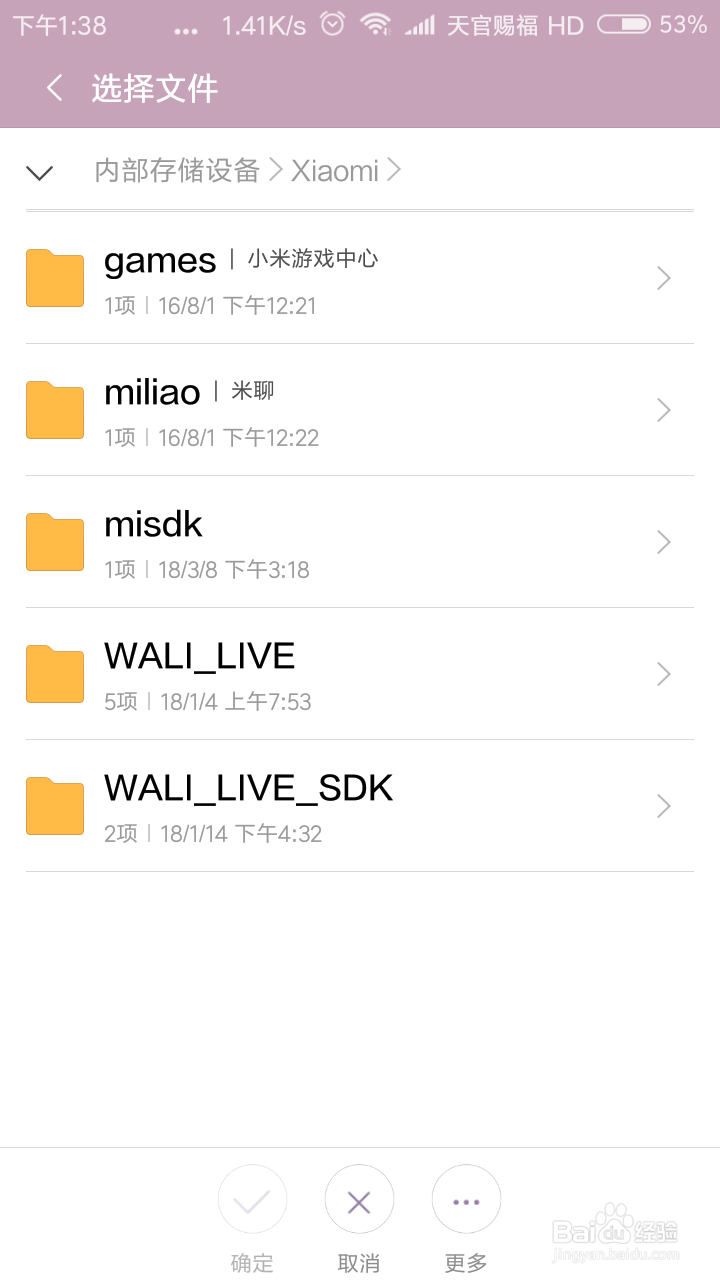720x1280 pixels.
Task: Open the misdk folder
Action: pos(360,542)
